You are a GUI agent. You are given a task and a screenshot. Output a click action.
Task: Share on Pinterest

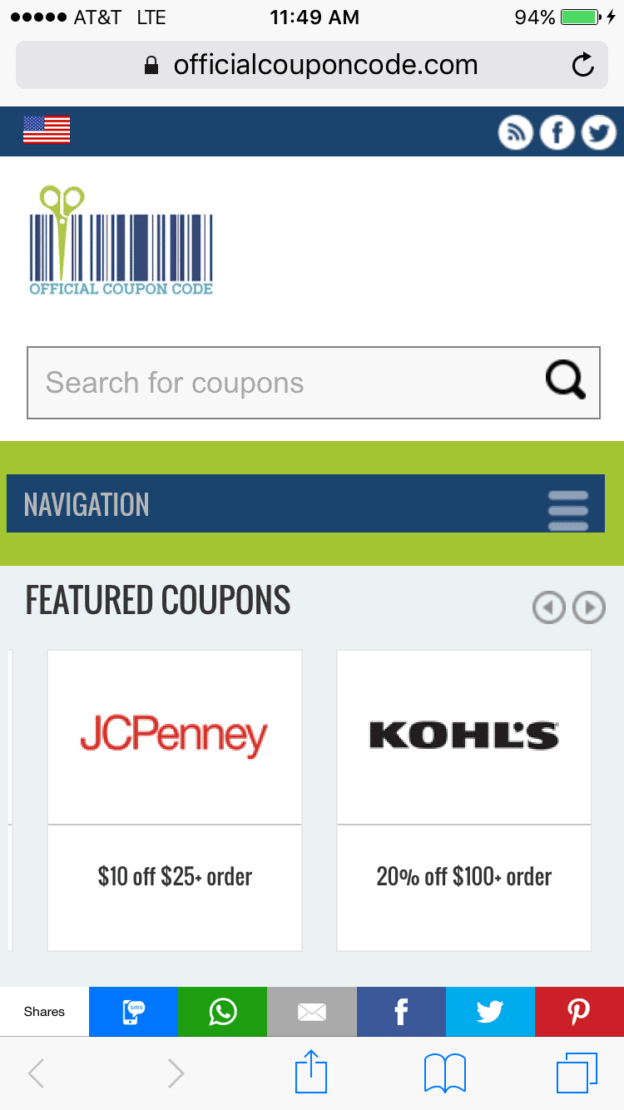pyautogui.click(x=579, y=1012)
